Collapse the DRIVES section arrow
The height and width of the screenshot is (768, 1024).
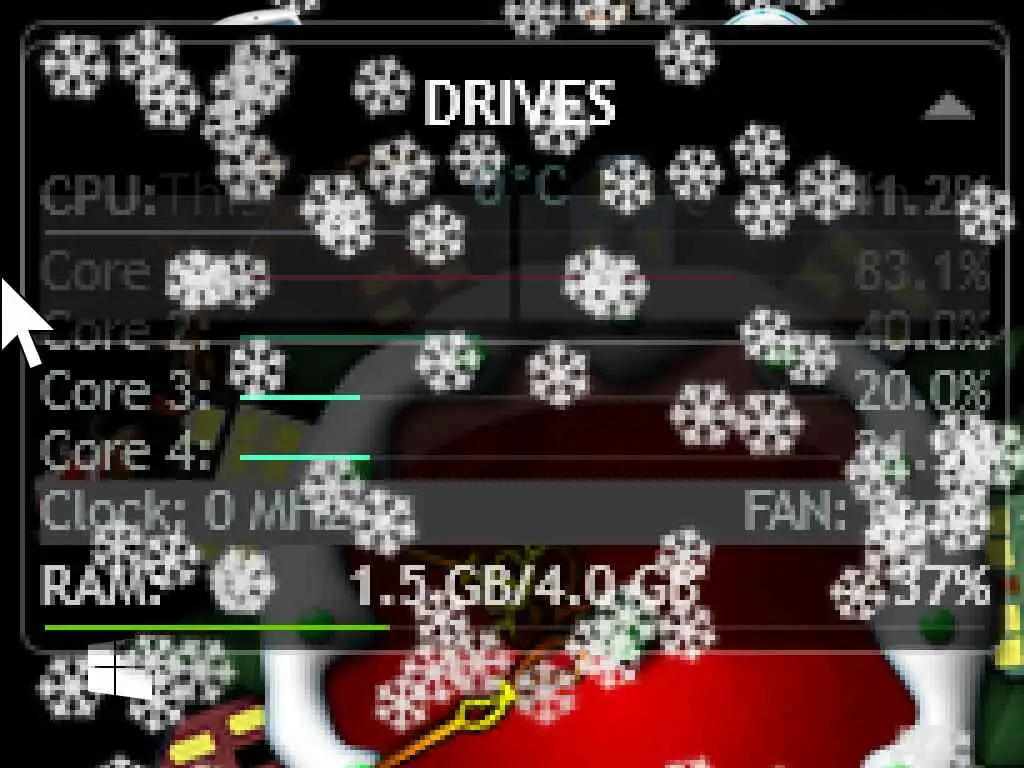[948, 106]
